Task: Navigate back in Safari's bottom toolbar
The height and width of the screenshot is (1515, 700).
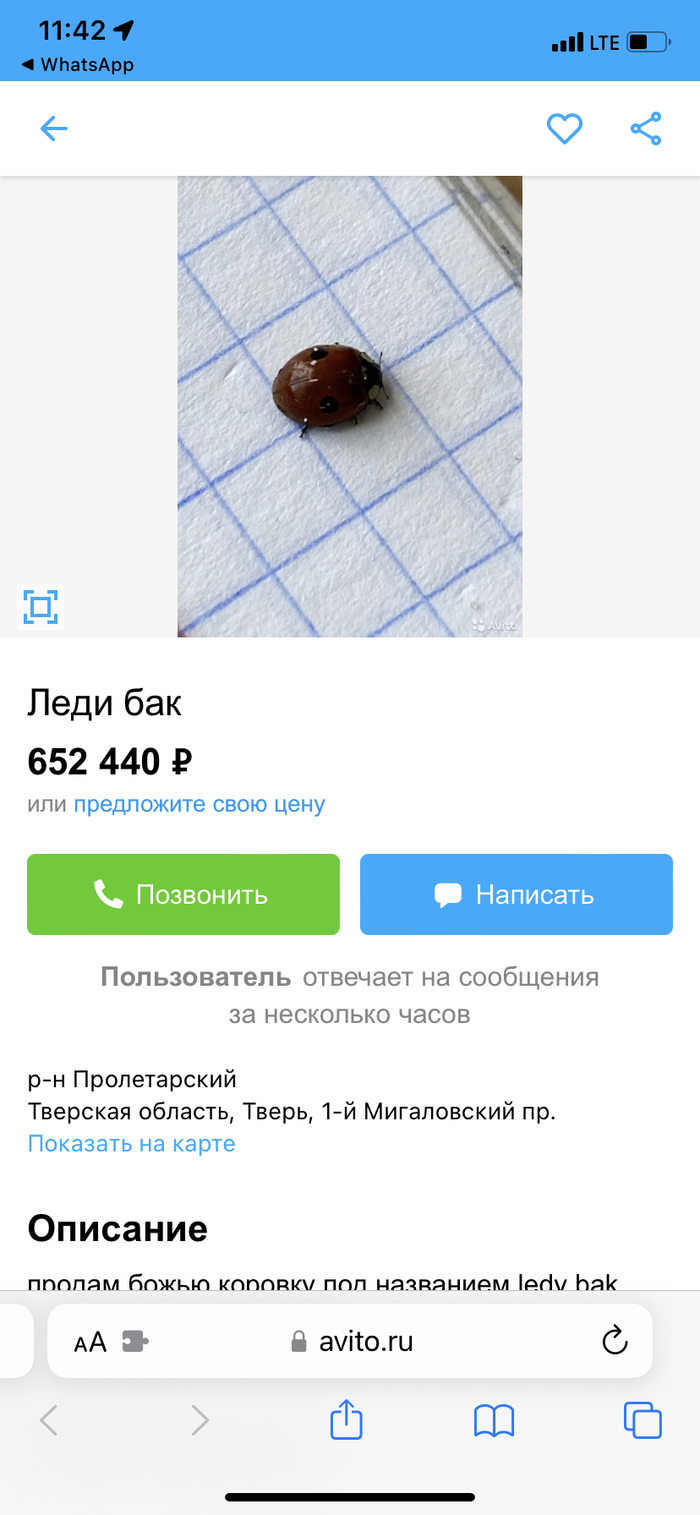Action: point(48,1420)
